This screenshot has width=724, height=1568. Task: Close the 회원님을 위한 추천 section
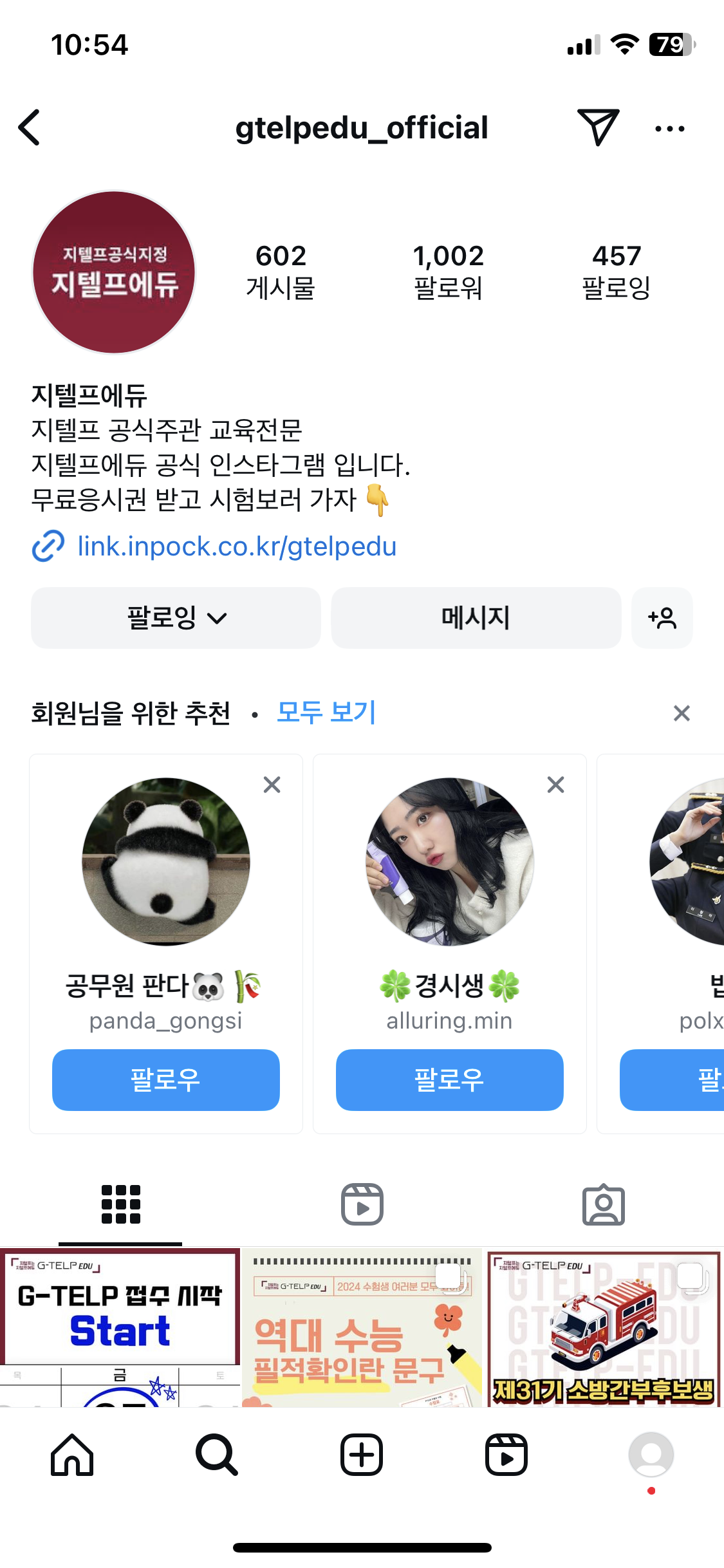(682, 713)
